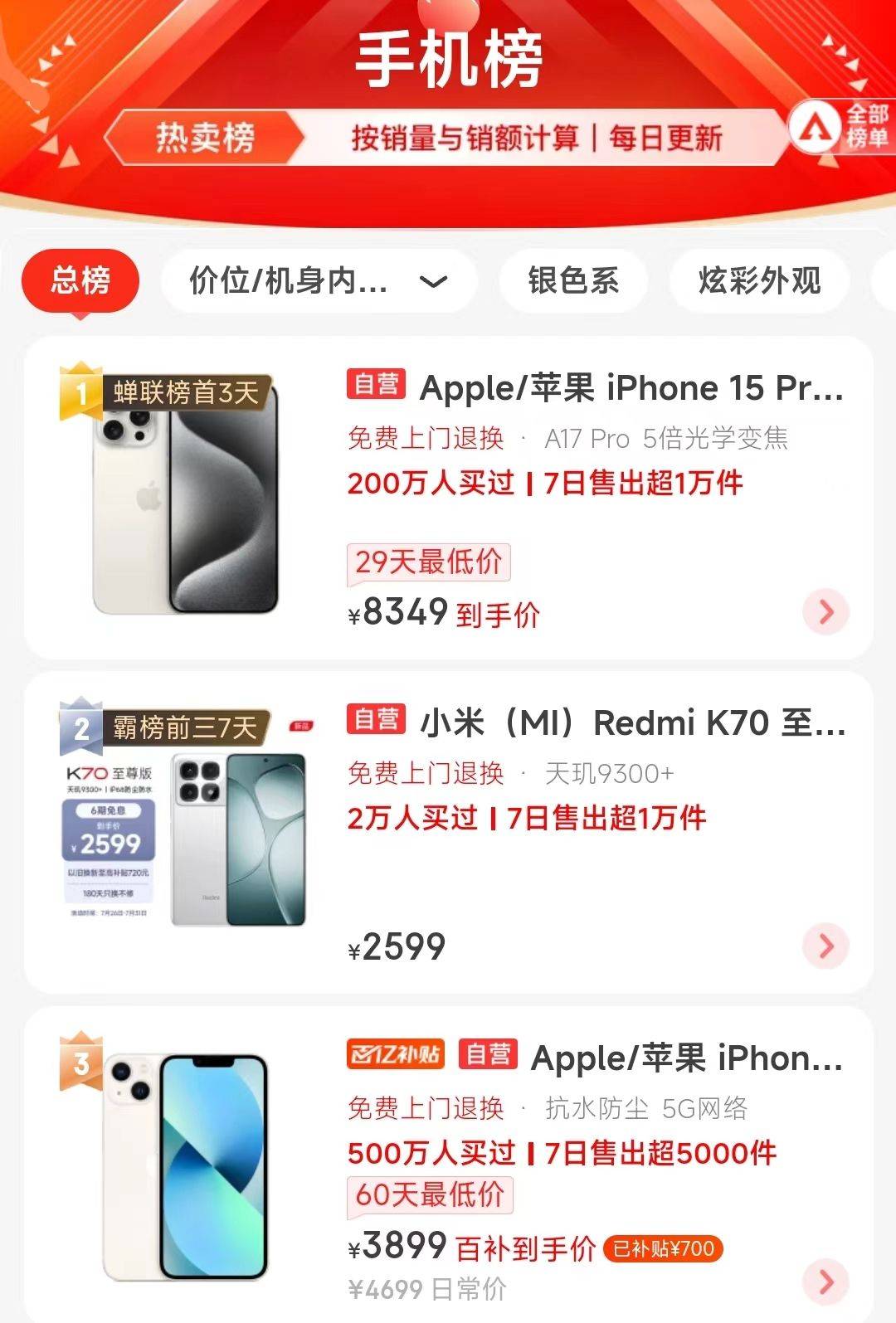This screenshot has height=1323, width=896.
Task: Select the 总榜 tab
Action: (80, 280)
